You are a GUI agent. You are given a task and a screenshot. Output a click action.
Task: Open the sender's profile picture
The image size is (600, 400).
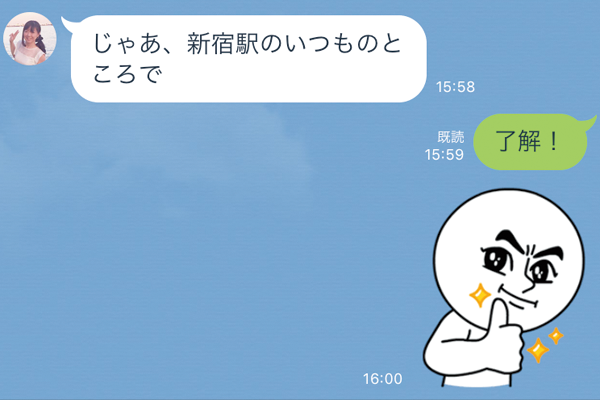pyautogui.click(x=32, y=39)
